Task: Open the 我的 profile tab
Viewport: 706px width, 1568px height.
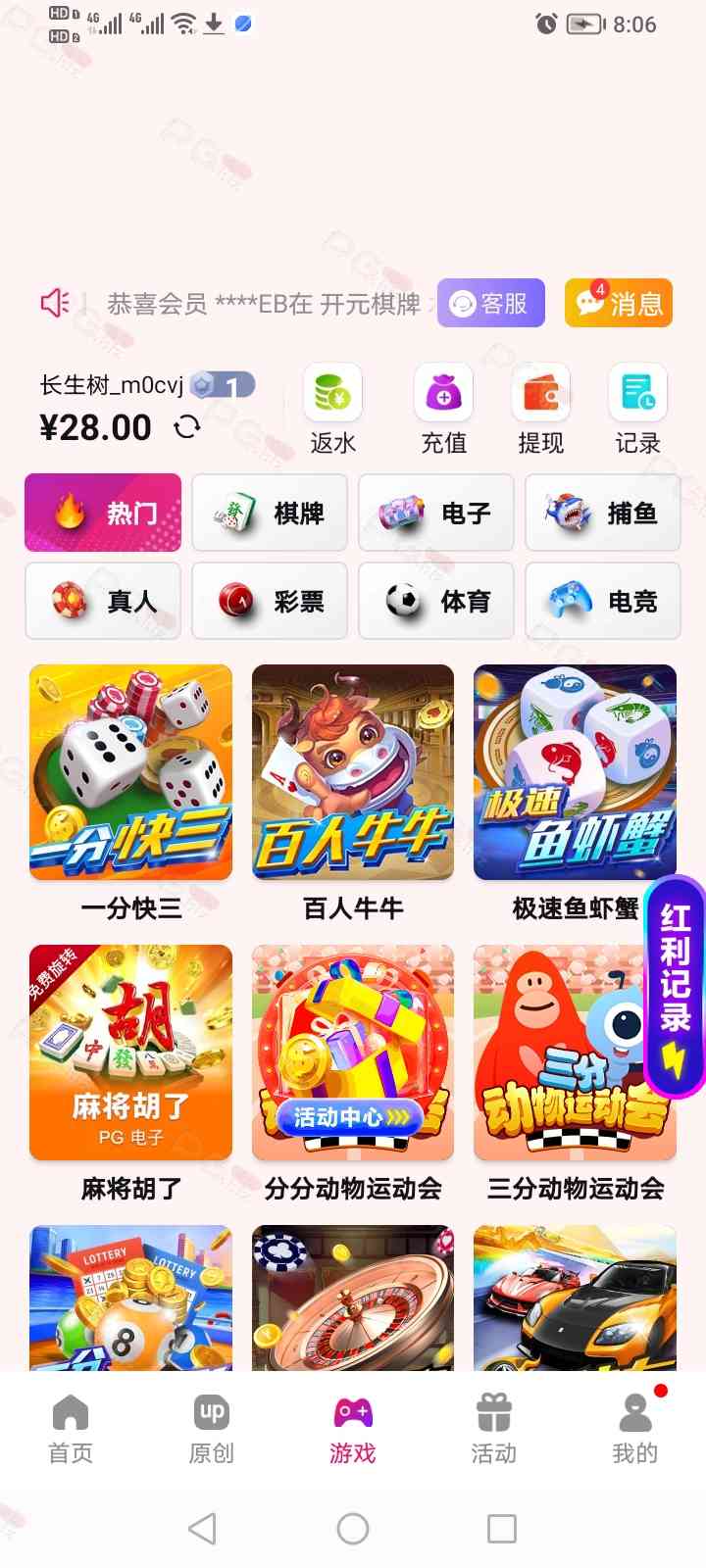Action: (x=634, y=1429)
